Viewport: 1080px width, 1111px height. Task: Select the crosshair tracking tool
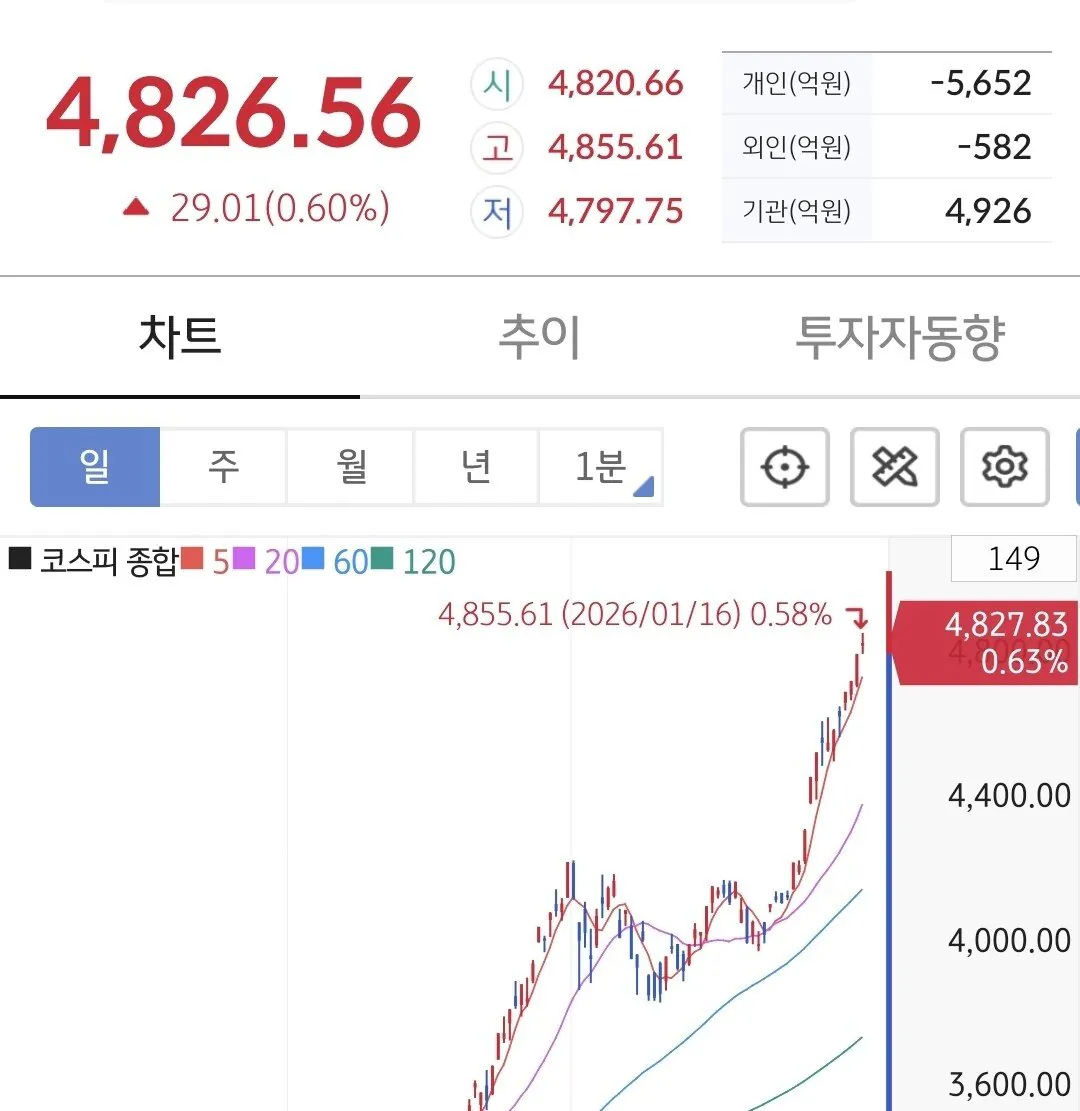[x=784, y=467]
